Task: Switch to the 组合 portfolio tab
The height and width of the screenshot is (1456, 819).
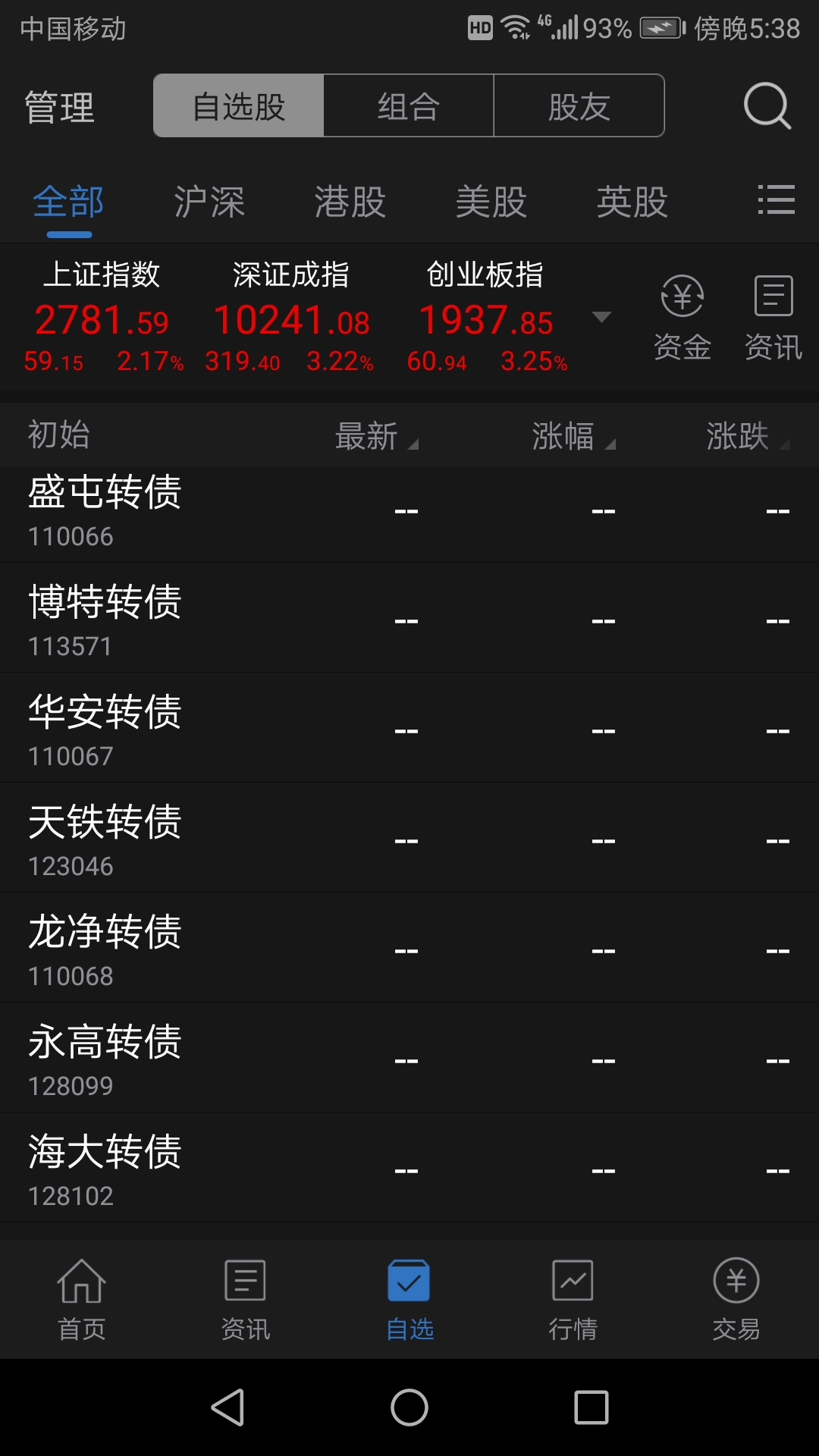Action: coord(408,106)
